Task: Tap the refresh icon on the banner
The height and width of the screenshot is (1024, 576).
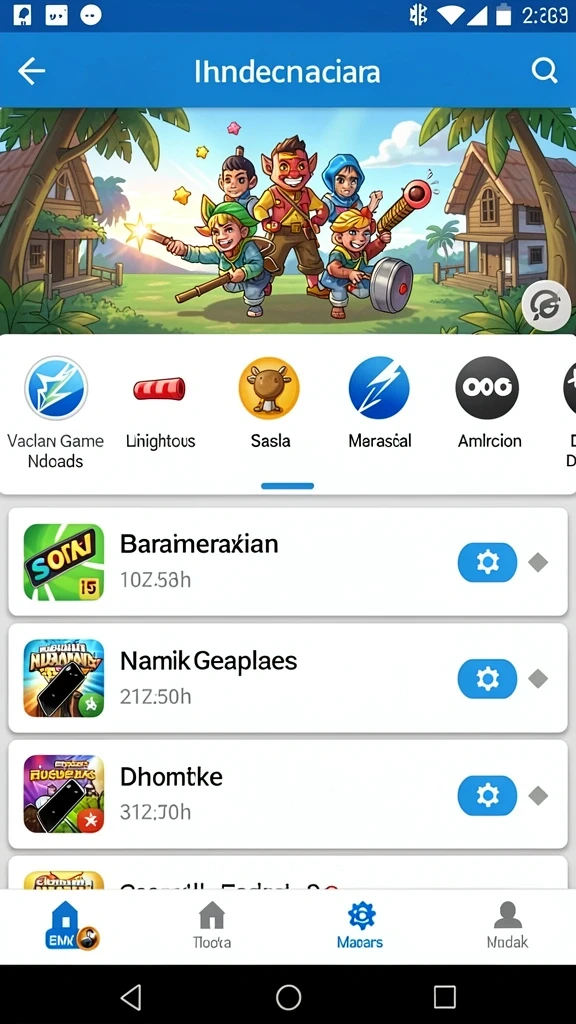Action: coord(546,306)
